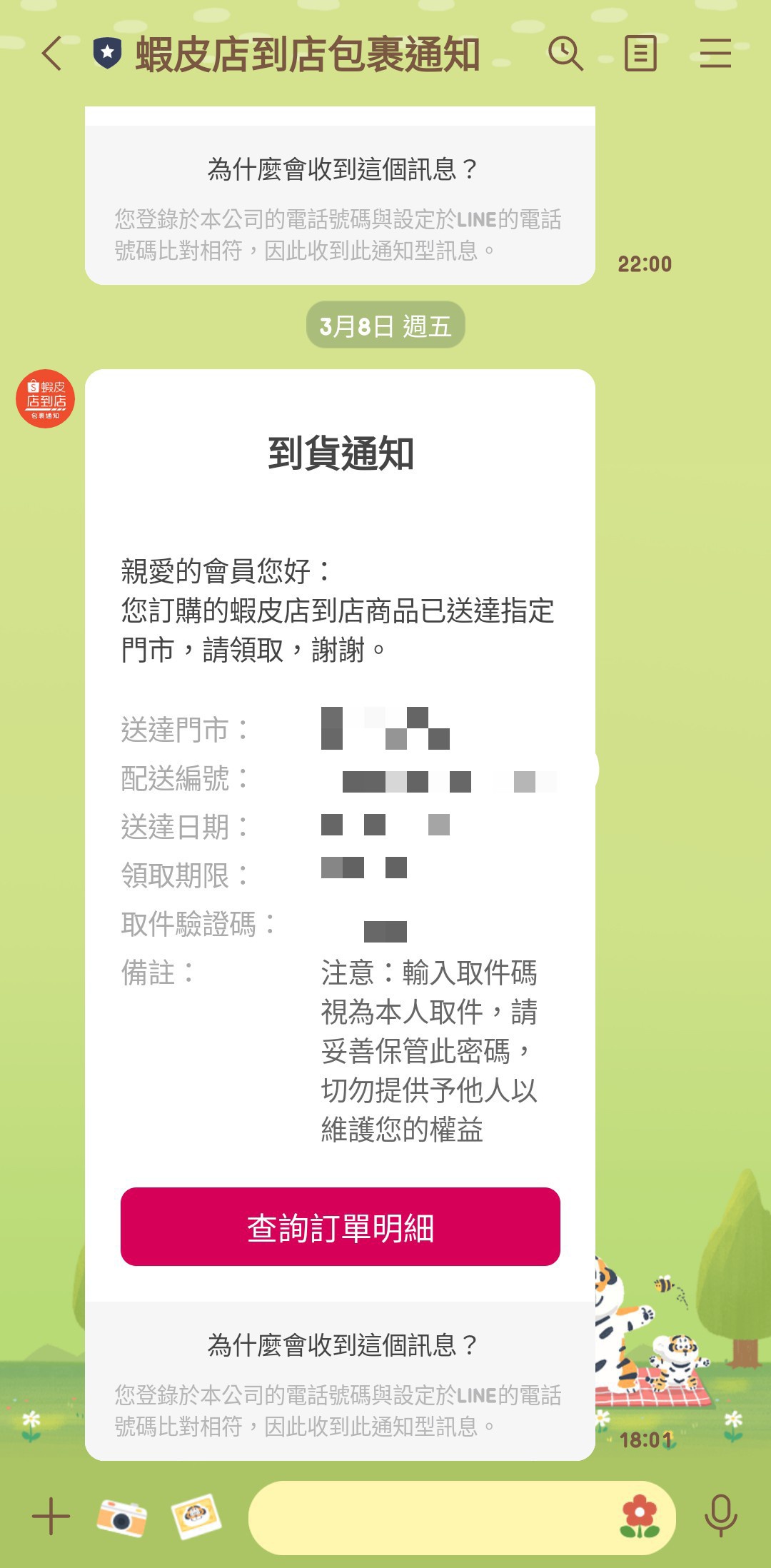Screen dimensions: 771x1568
Task: Go back from the chat
Action: coord(52,54)
